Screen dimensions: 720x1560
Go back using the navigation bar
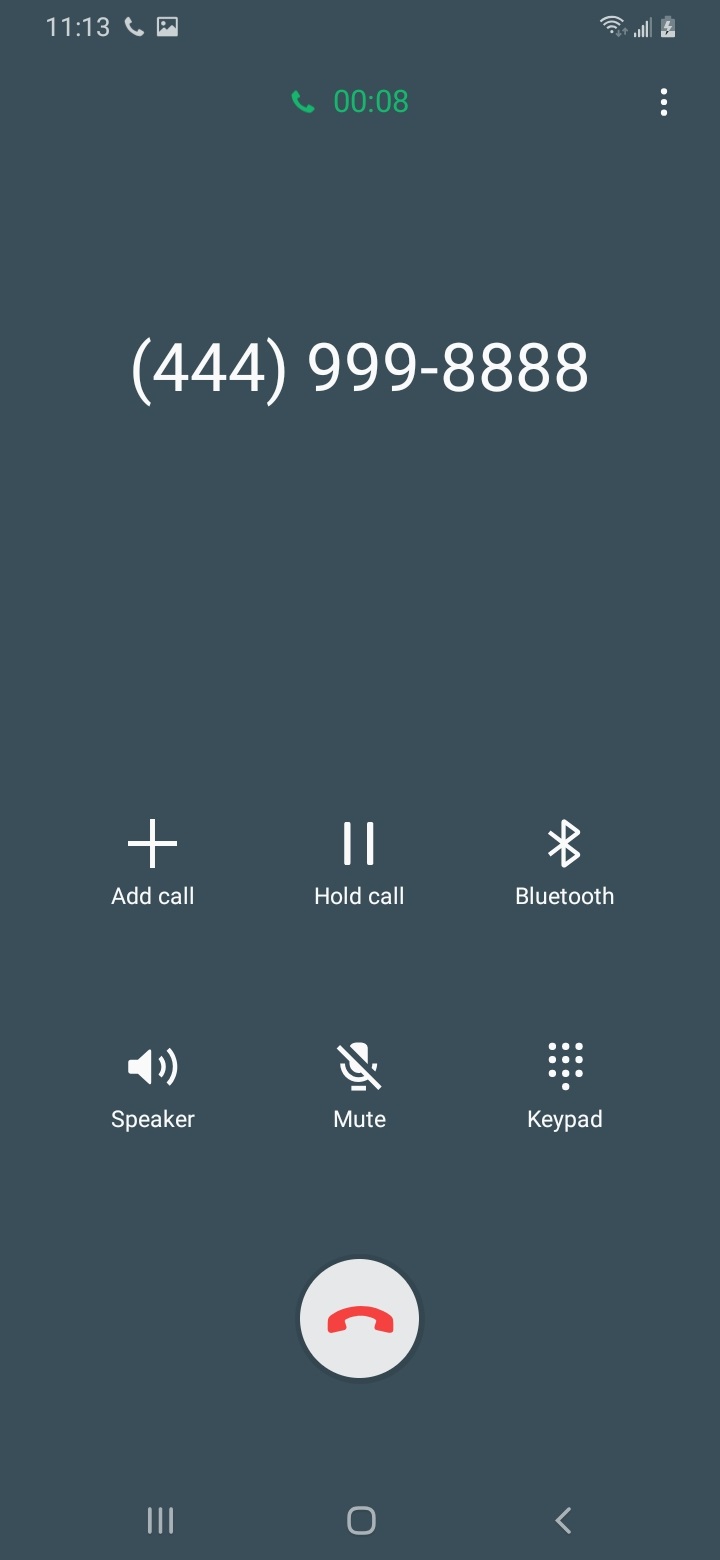[563, 1521]
